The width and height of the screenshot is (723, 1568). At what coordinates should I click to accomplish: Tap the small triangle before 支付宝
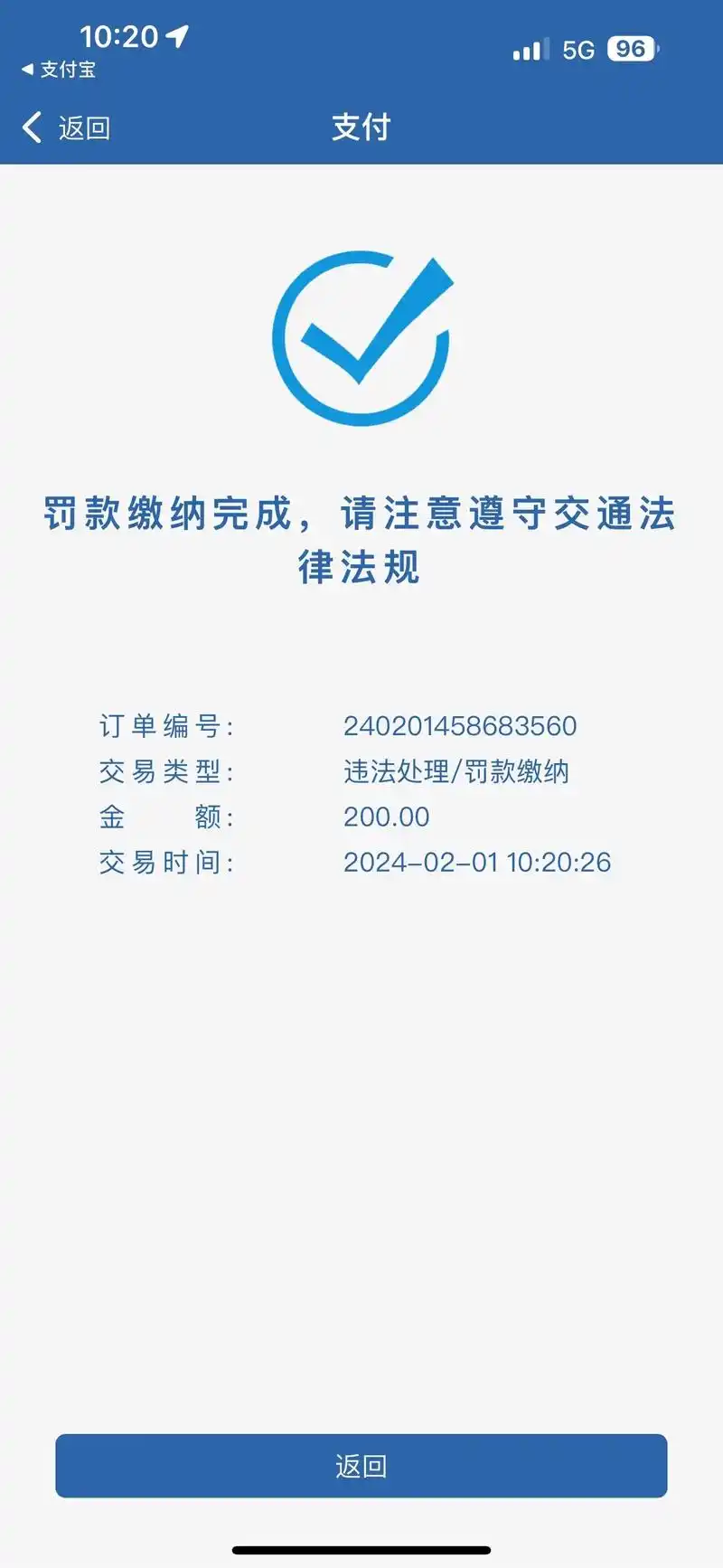coord(28,70)
